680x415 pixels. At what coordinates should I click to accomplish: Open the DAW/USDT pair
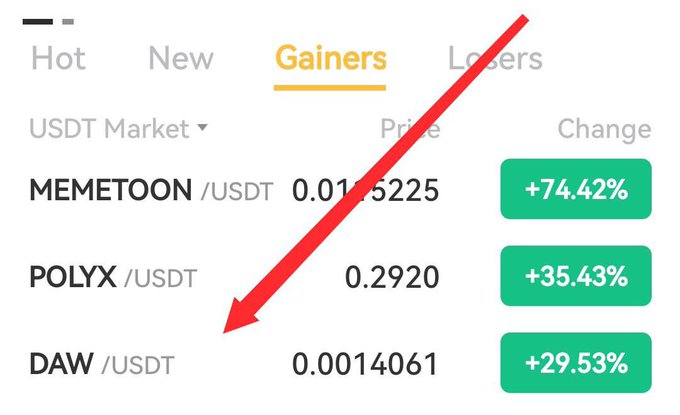[x=101, y=363]
